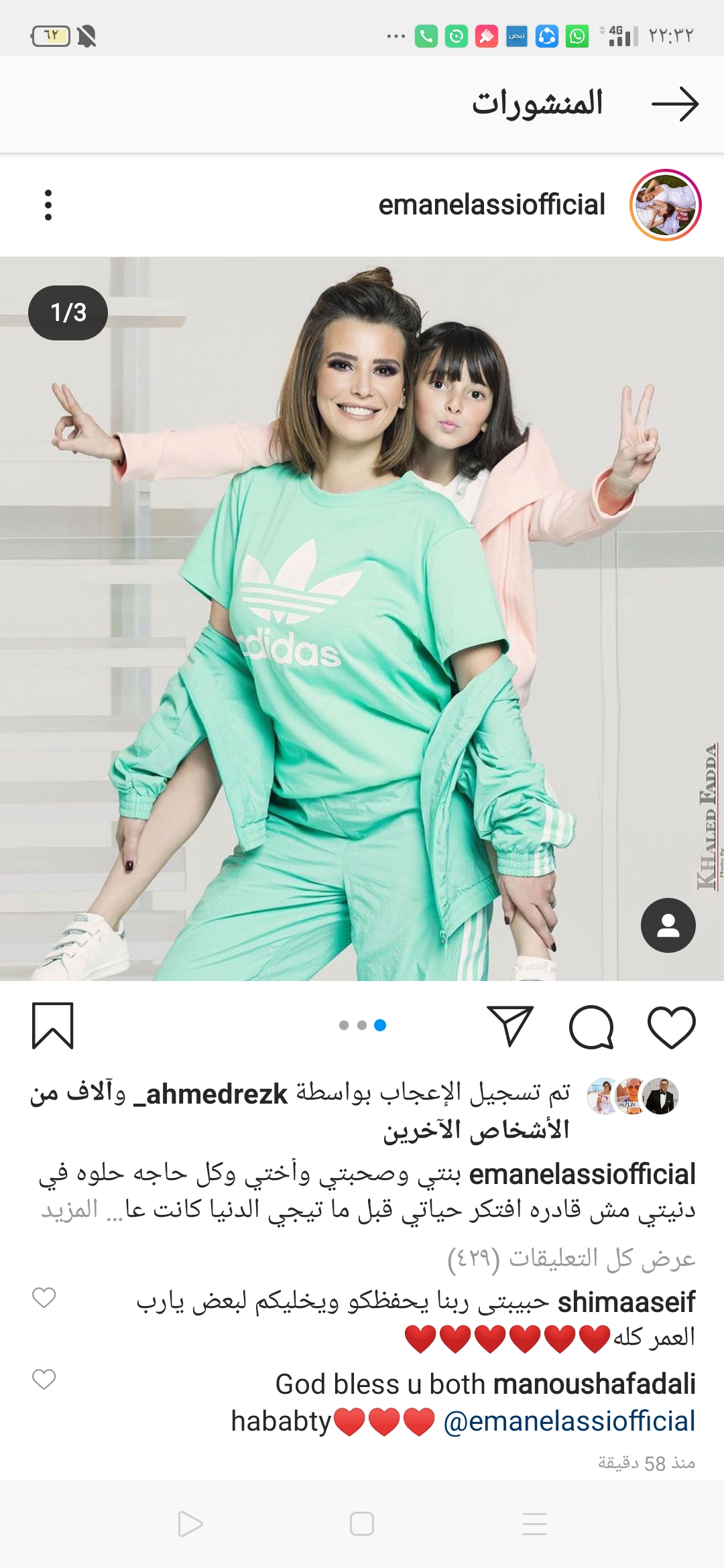Tap the system home button
Image resolution: width=724 pixels, height=1568 pixels.
pos(362,1524)
